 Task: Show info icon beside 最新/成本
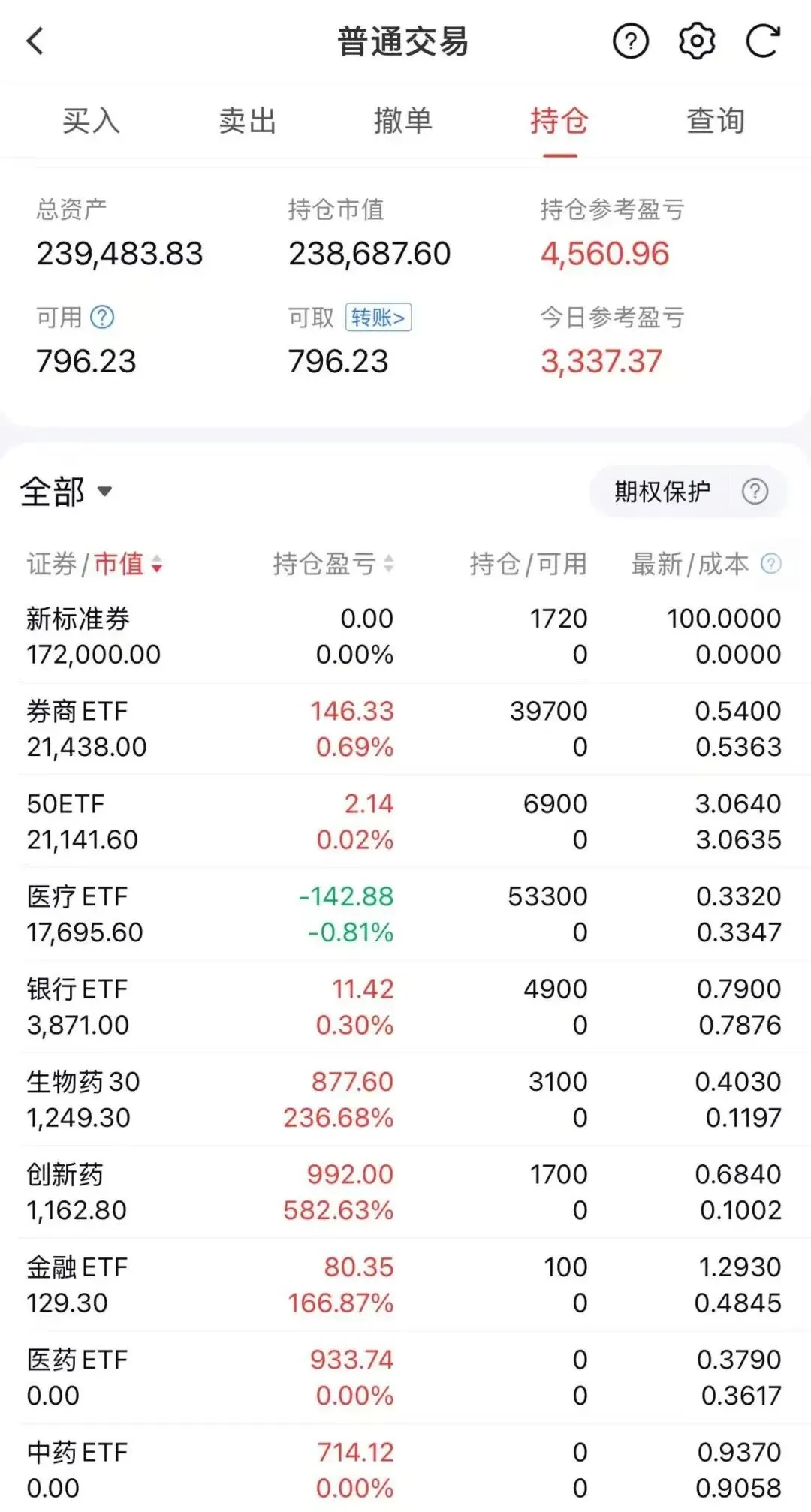[771, 563]
